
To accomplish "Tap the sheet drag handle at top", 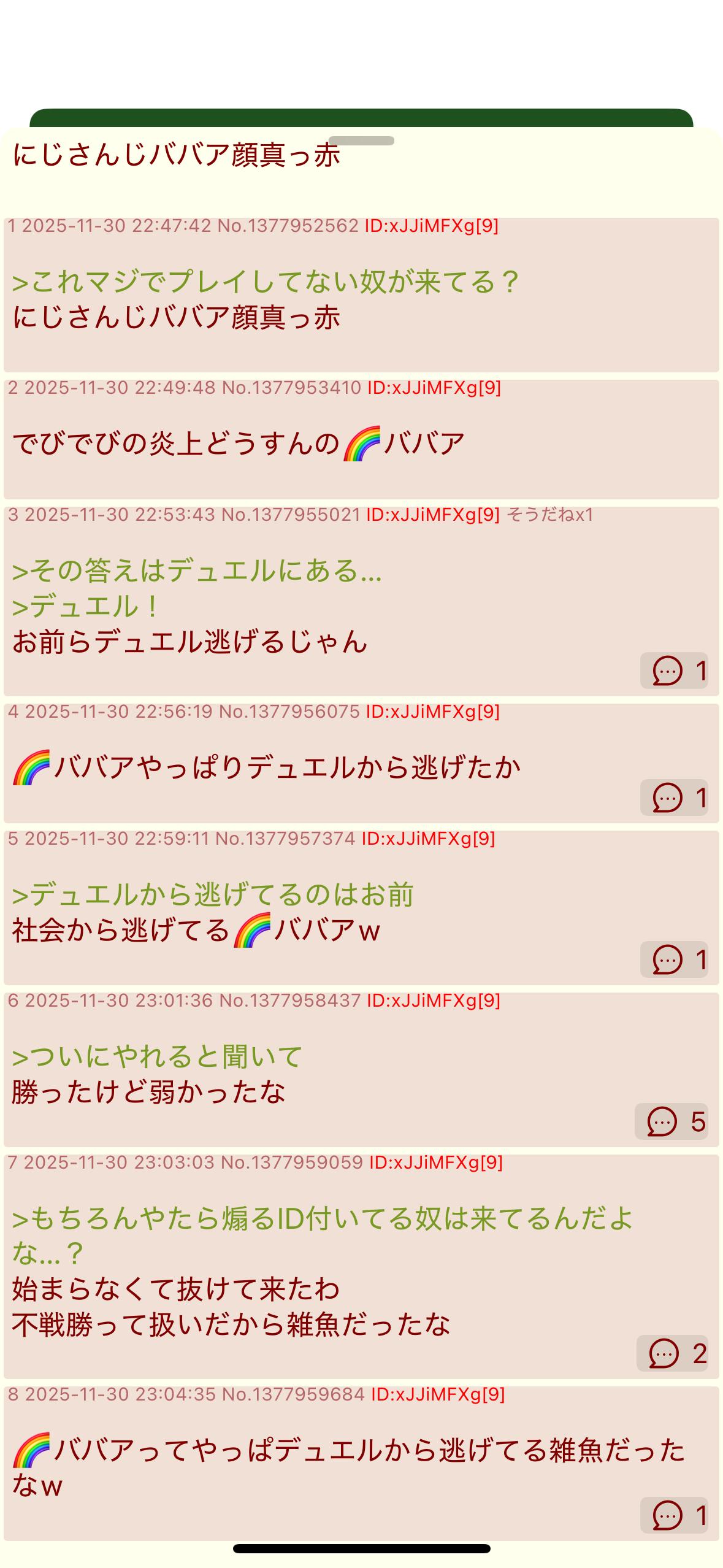I will 361,140.
